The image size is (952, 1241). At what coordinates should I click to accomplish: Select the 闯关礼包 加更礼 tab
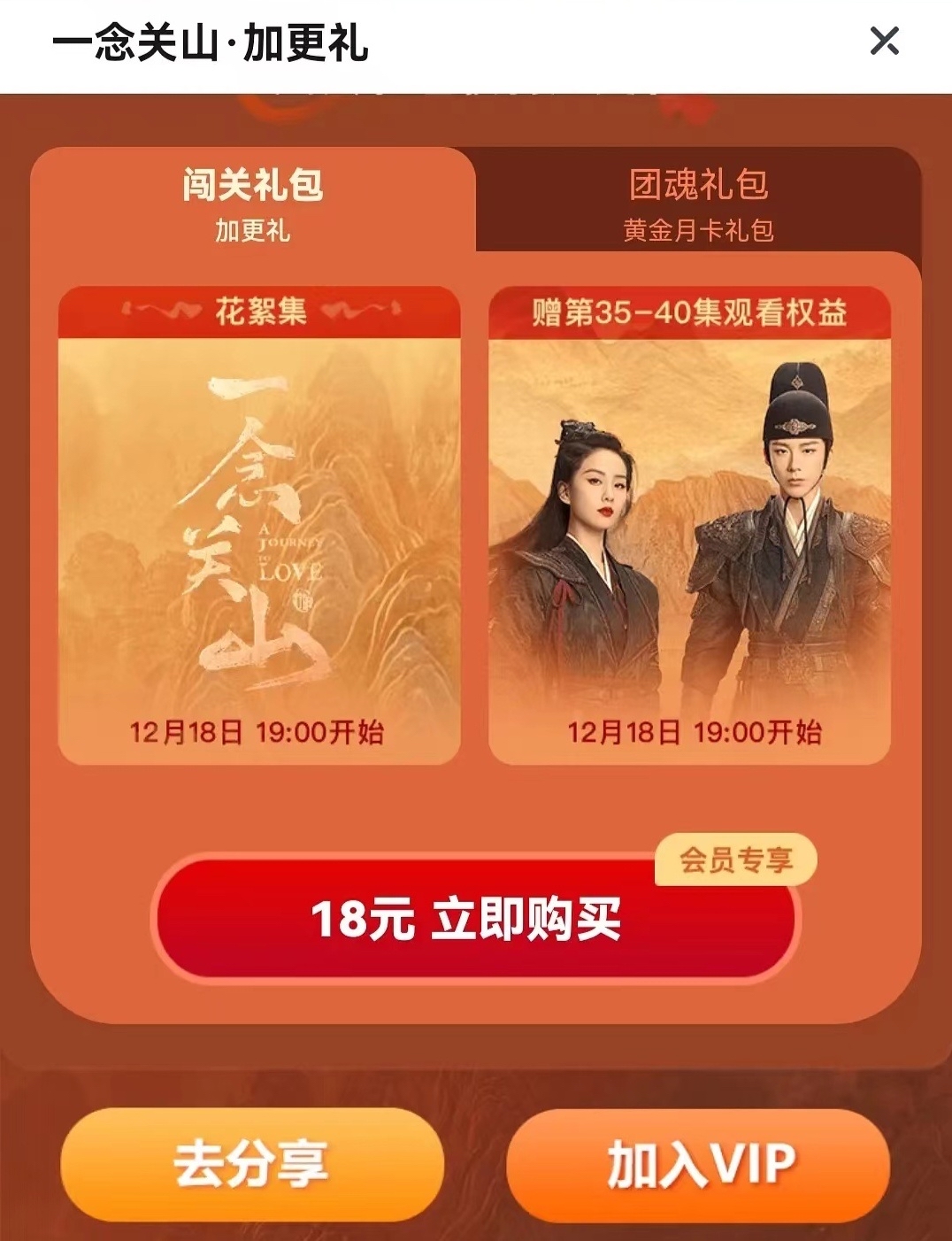click(x=253, y=203)
